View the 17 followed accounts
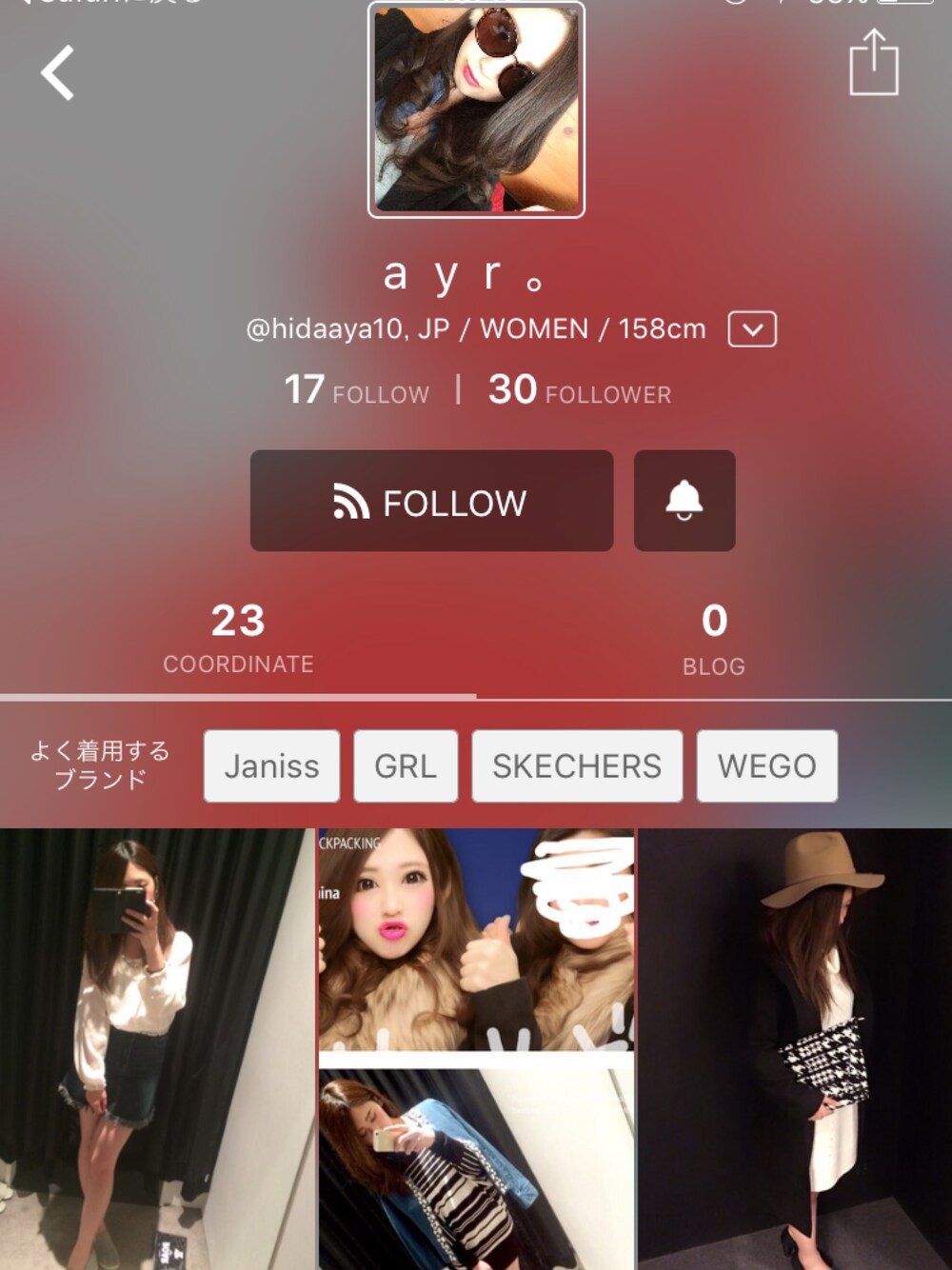This screenshot has height=1270, width=952. click(x=357, y=389)
